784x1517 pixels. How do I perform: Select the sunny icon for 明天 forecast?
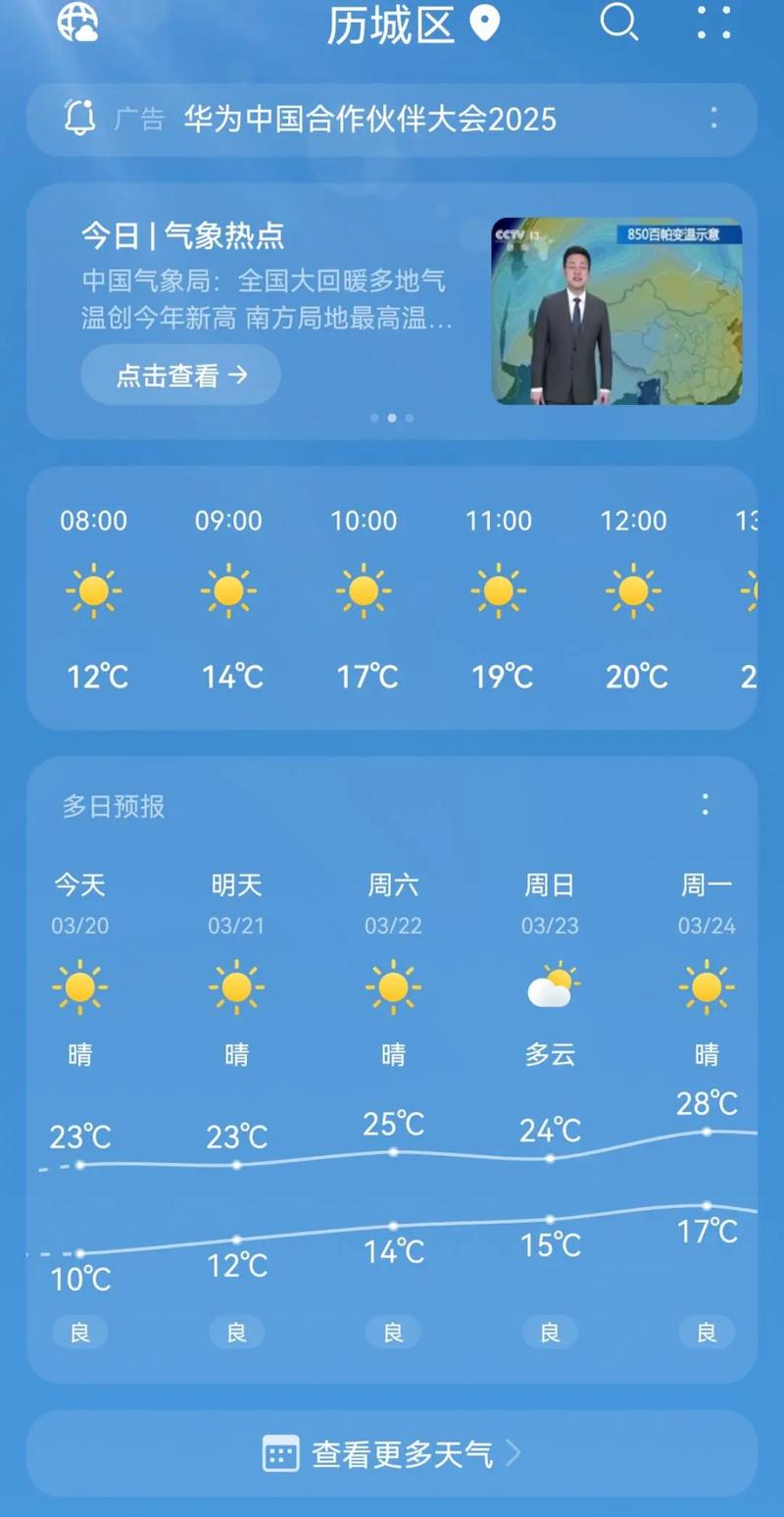(x=235, y=988)
